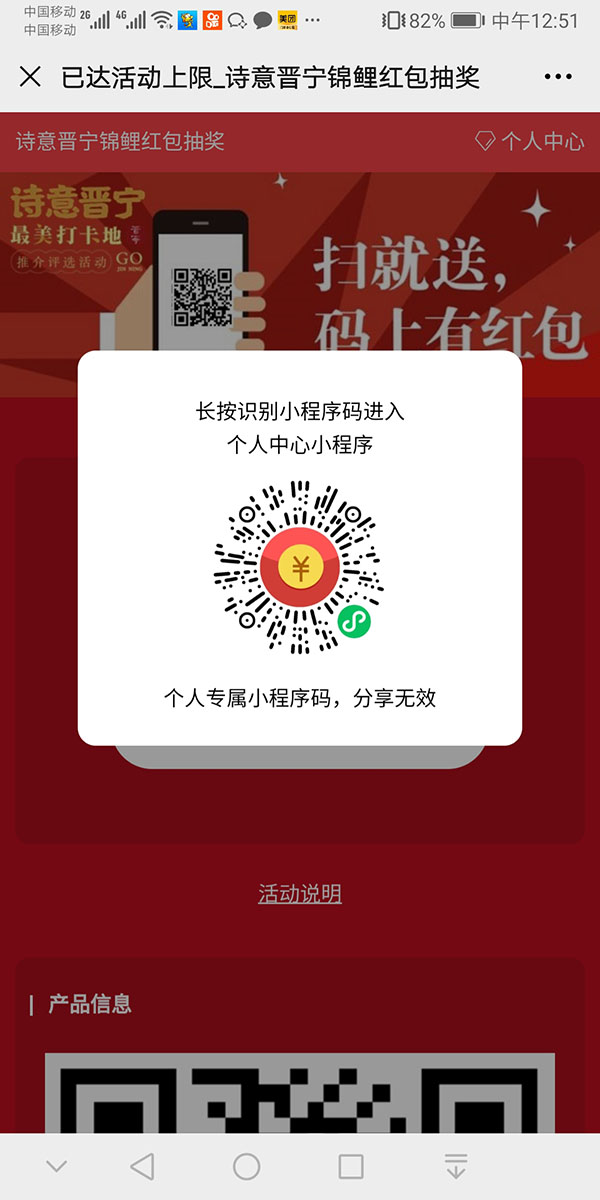The height and width of the screenshot is (1200, 600).
Task: Open the three-dot overflow menu
Action: point(558,77)
